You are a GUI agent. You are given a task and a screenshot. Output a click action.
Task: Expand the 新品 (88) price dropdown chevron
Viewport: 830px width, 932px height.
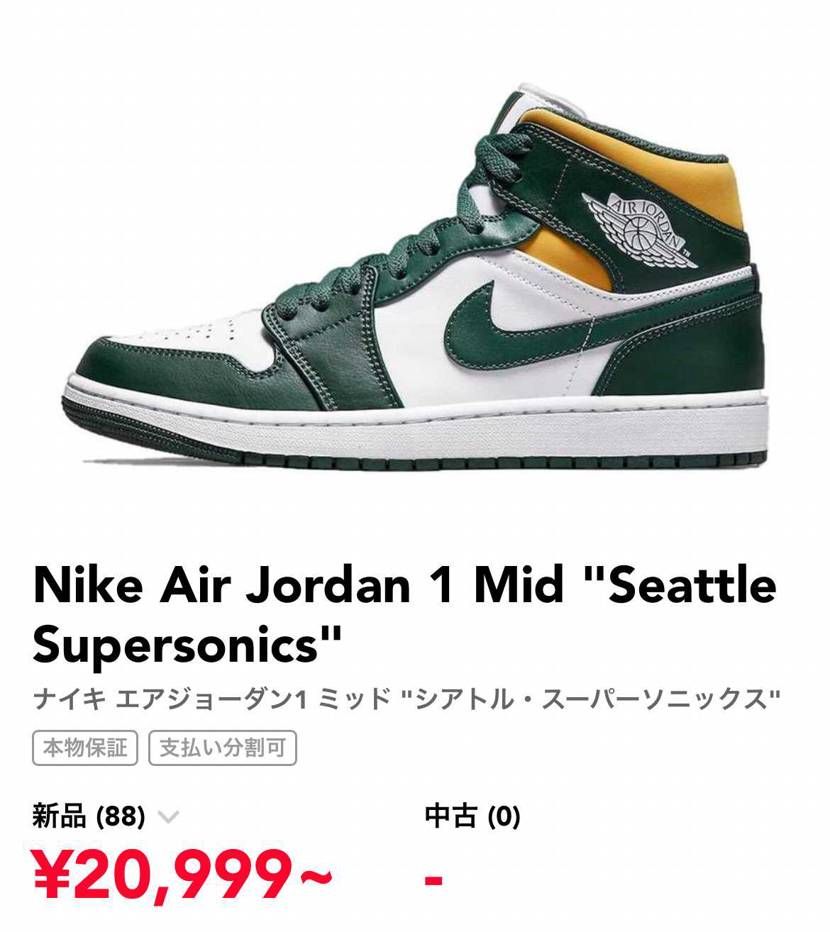[x=169, y=817]
